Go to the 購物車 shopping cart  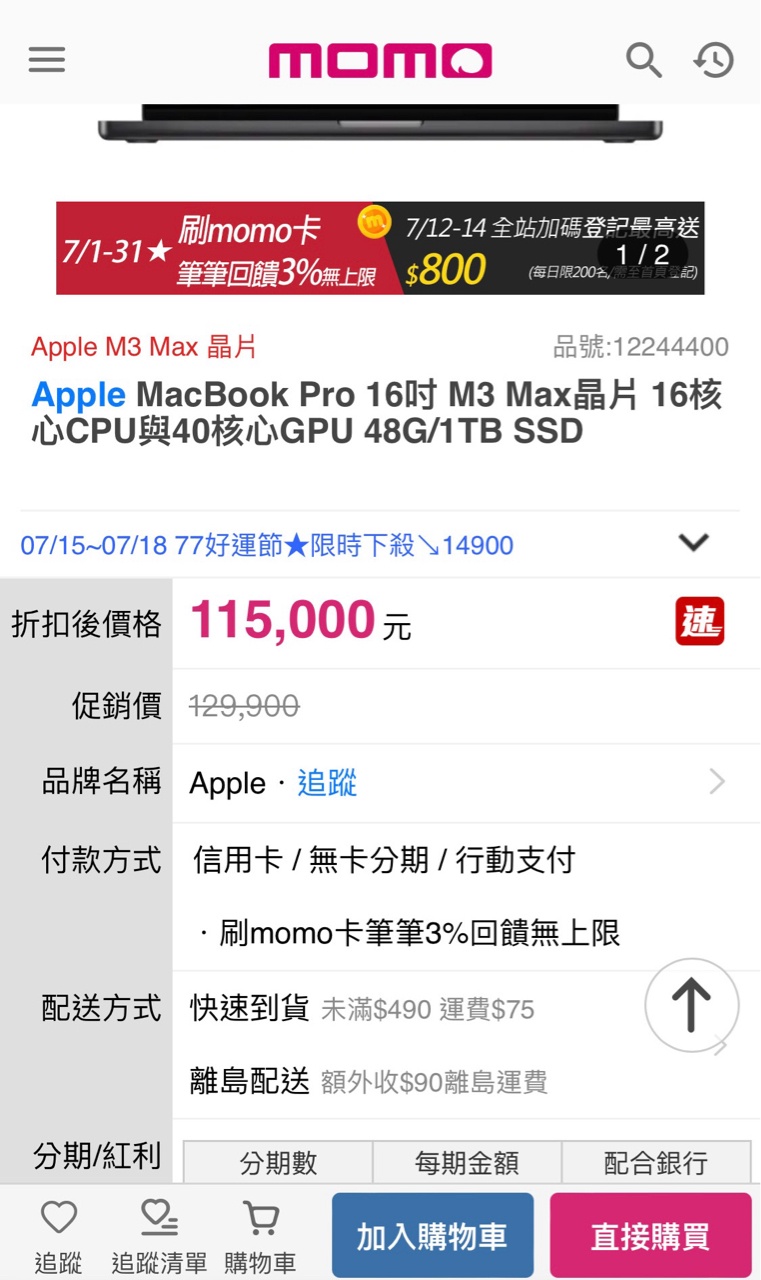[x=260, y=1235]
